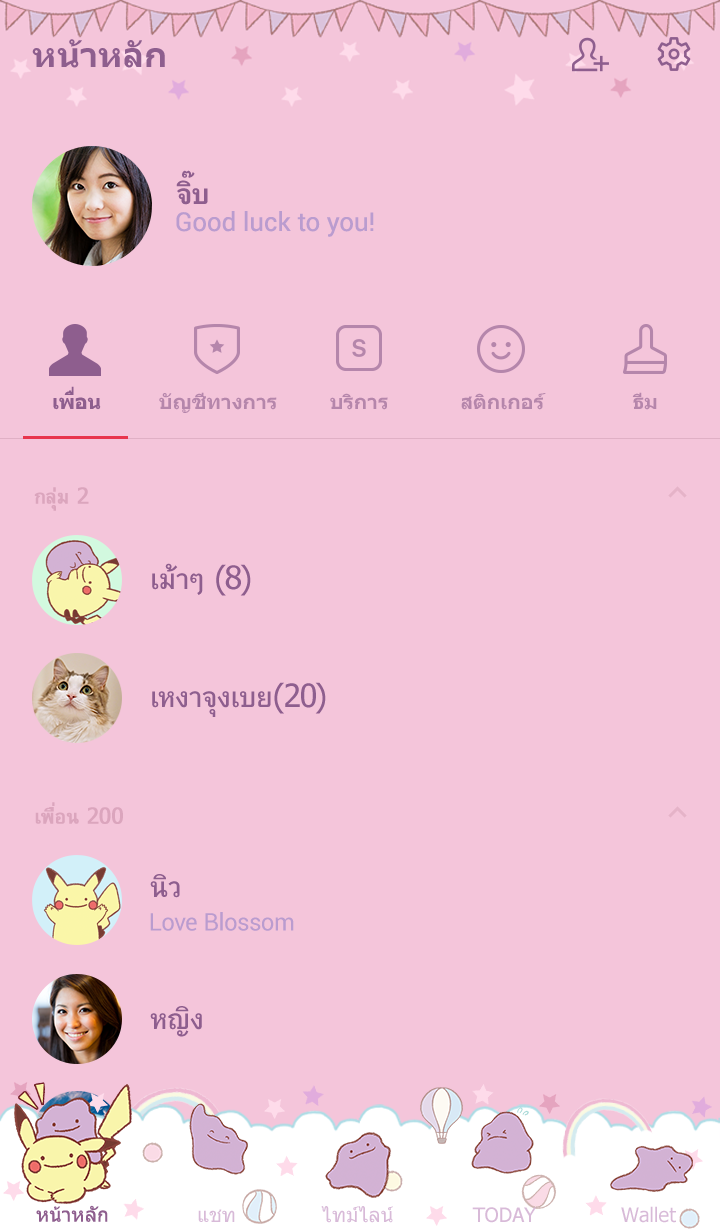Open the add friend icon
Screen dimensions: 720x1232
[x=589, y=55]
